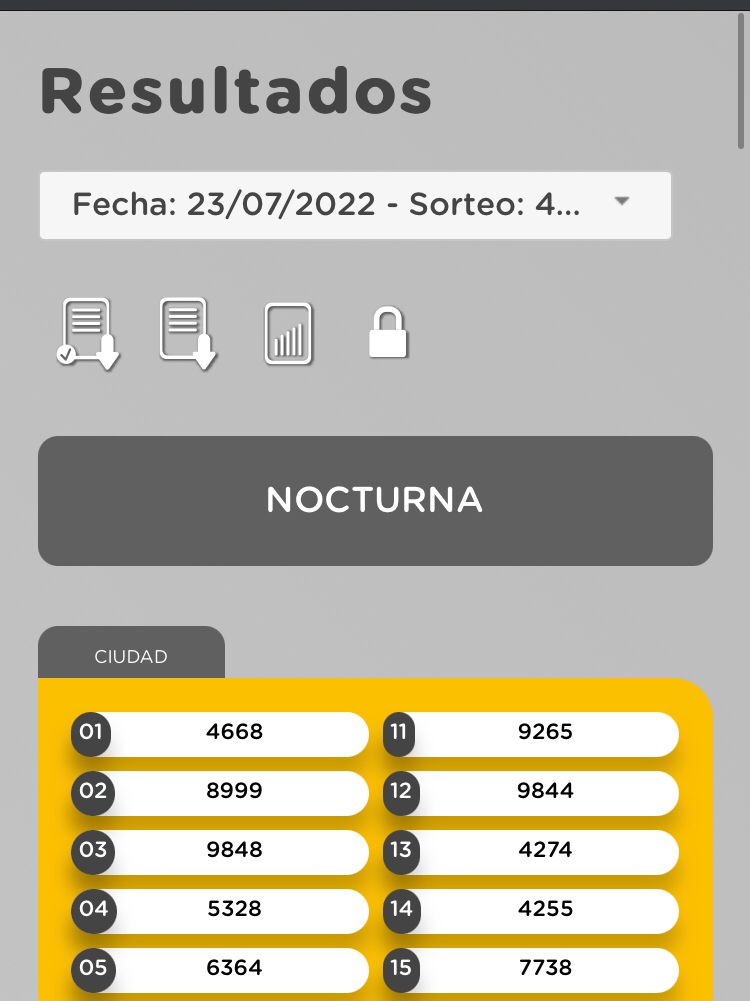Open the statistics chart icon
The height and width of the screenshot is (1001, 750).
click(288, 334)
